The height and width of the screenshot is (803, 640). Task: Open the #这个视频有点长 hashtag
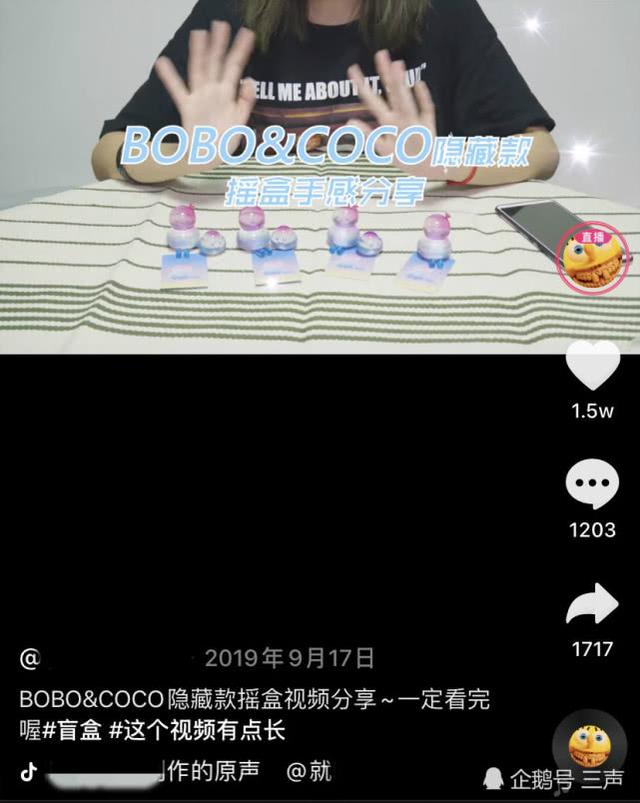(196, 731)
